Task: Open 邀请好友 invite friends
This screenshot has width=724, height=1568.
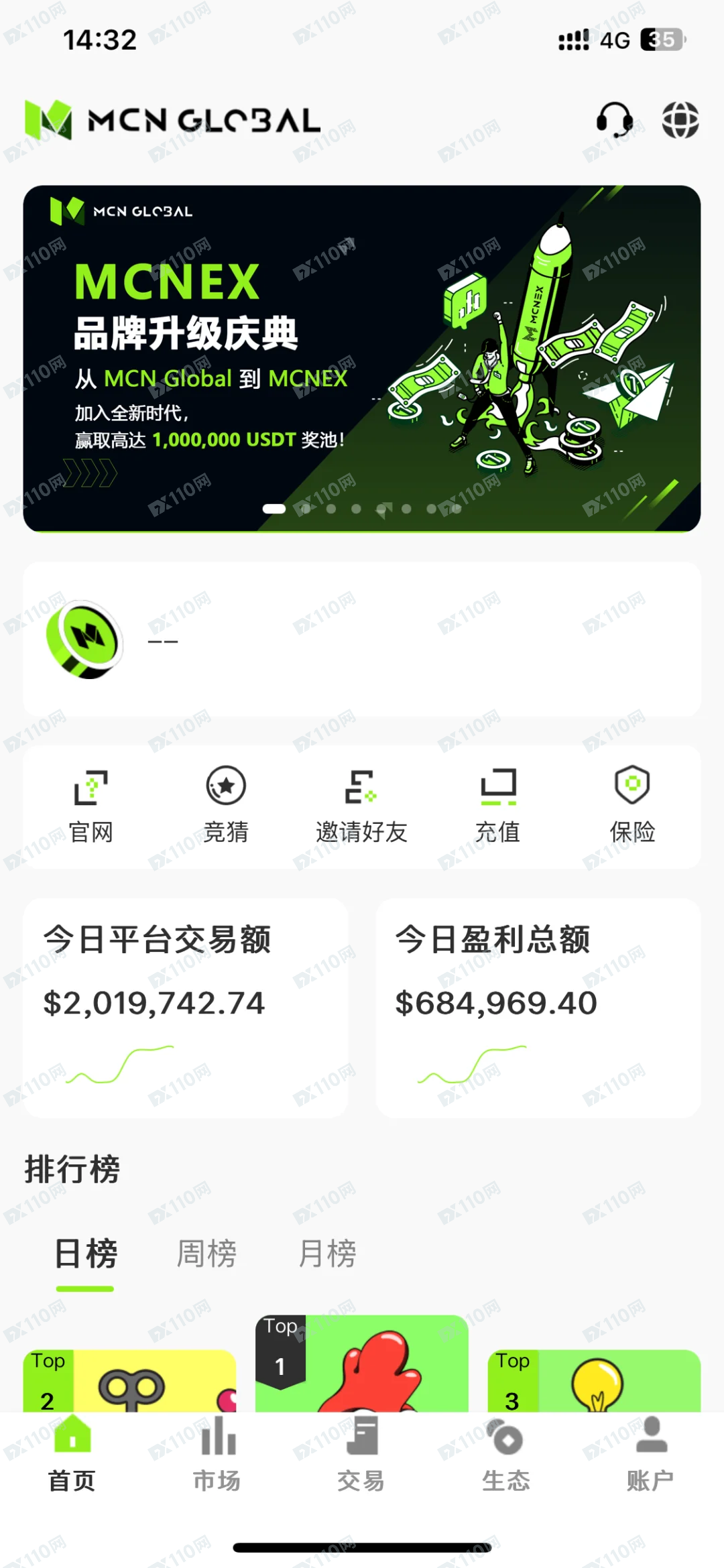Action: (x=361, y=806)
